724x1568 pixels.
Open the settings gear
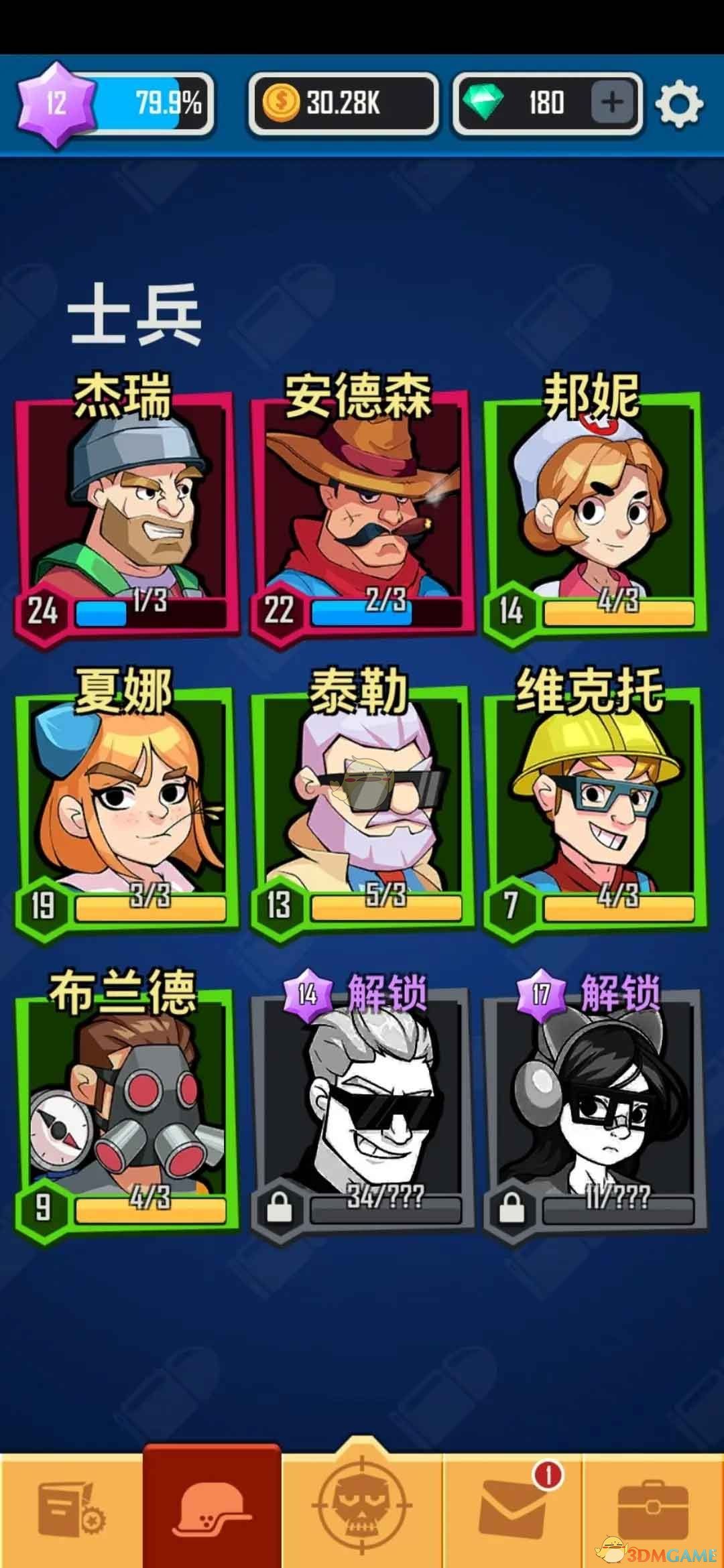[678, 105]
